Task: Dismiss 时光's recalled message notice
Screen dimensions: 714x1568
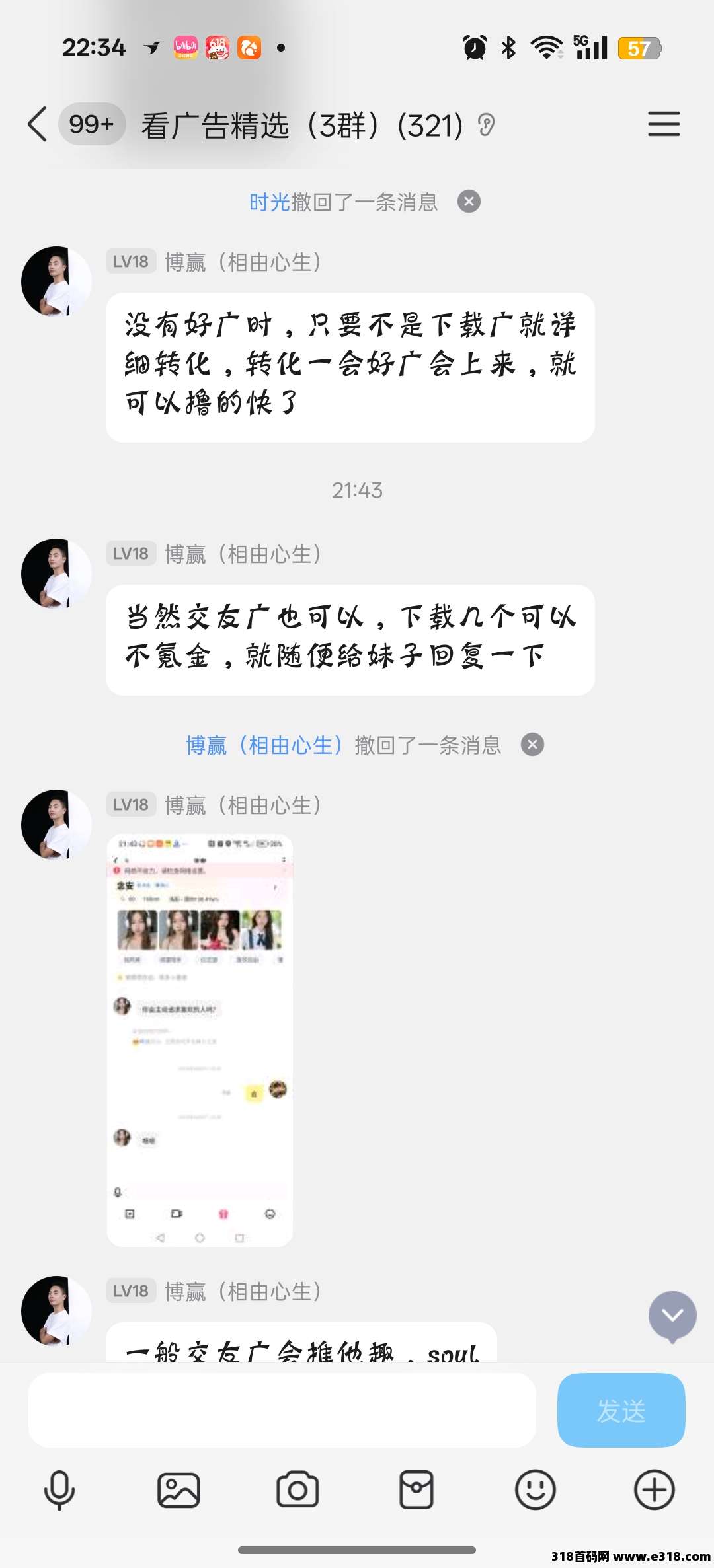Action: tap(469, 202)
